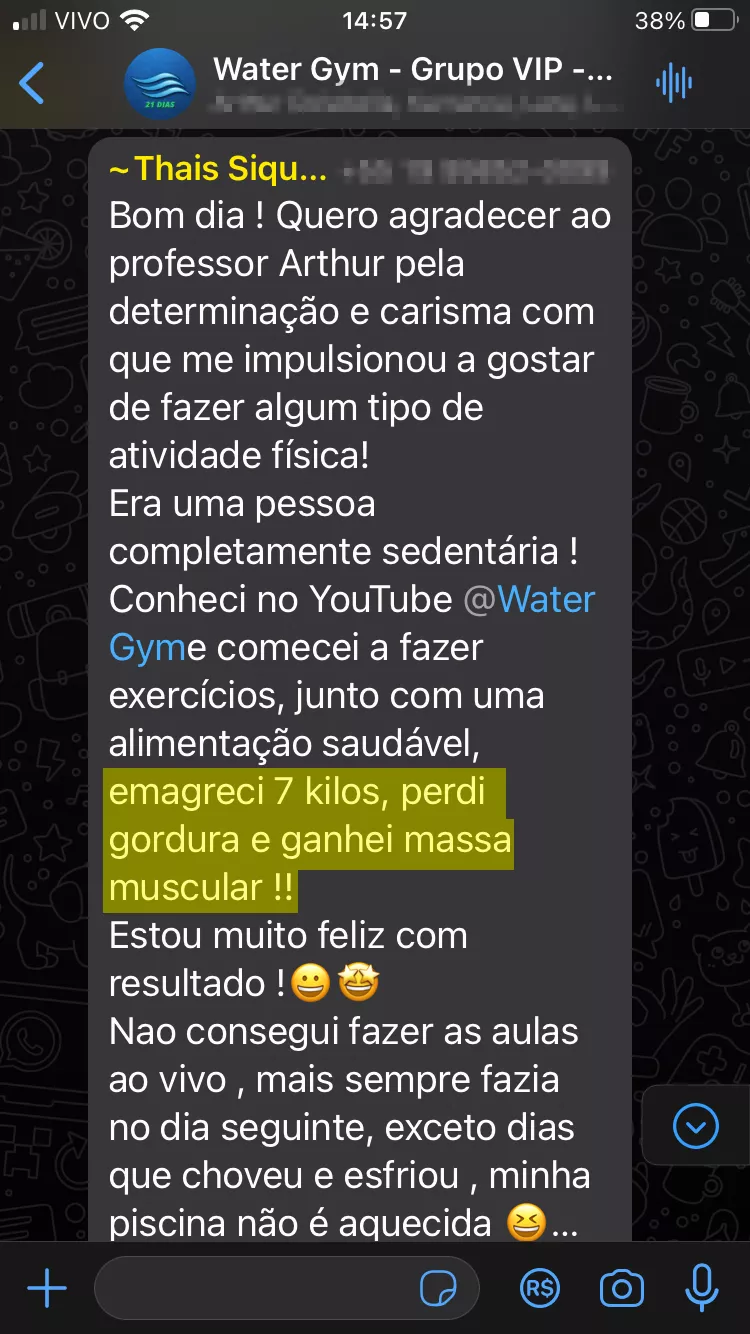The width and height of the screenshot is (750, 1334).
Task: Open the sticker picker
Action: (438, 1289)
